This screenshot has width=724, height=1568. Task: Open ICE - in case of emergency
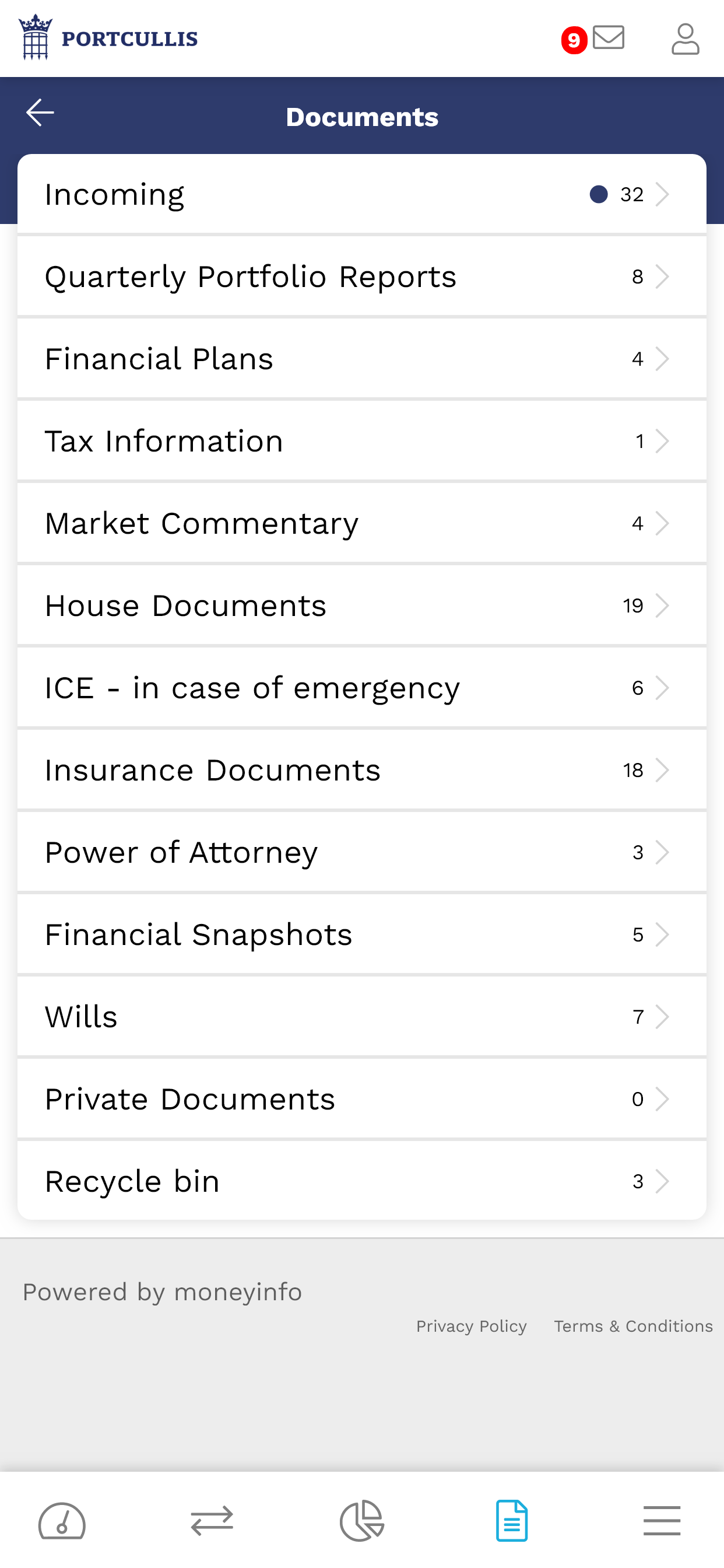pos(362,687)
